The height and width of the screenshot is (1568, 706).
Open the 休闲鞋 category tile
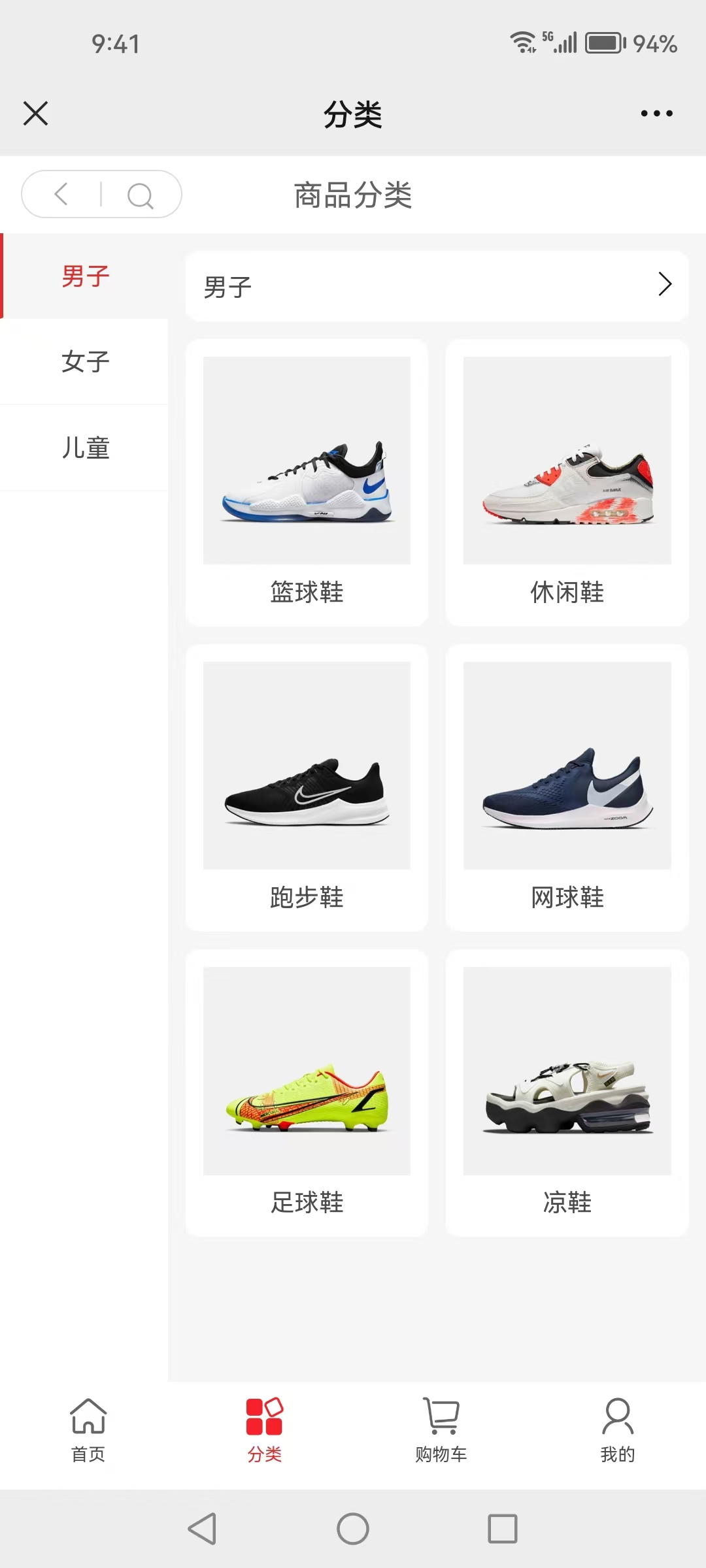point(567,482)
